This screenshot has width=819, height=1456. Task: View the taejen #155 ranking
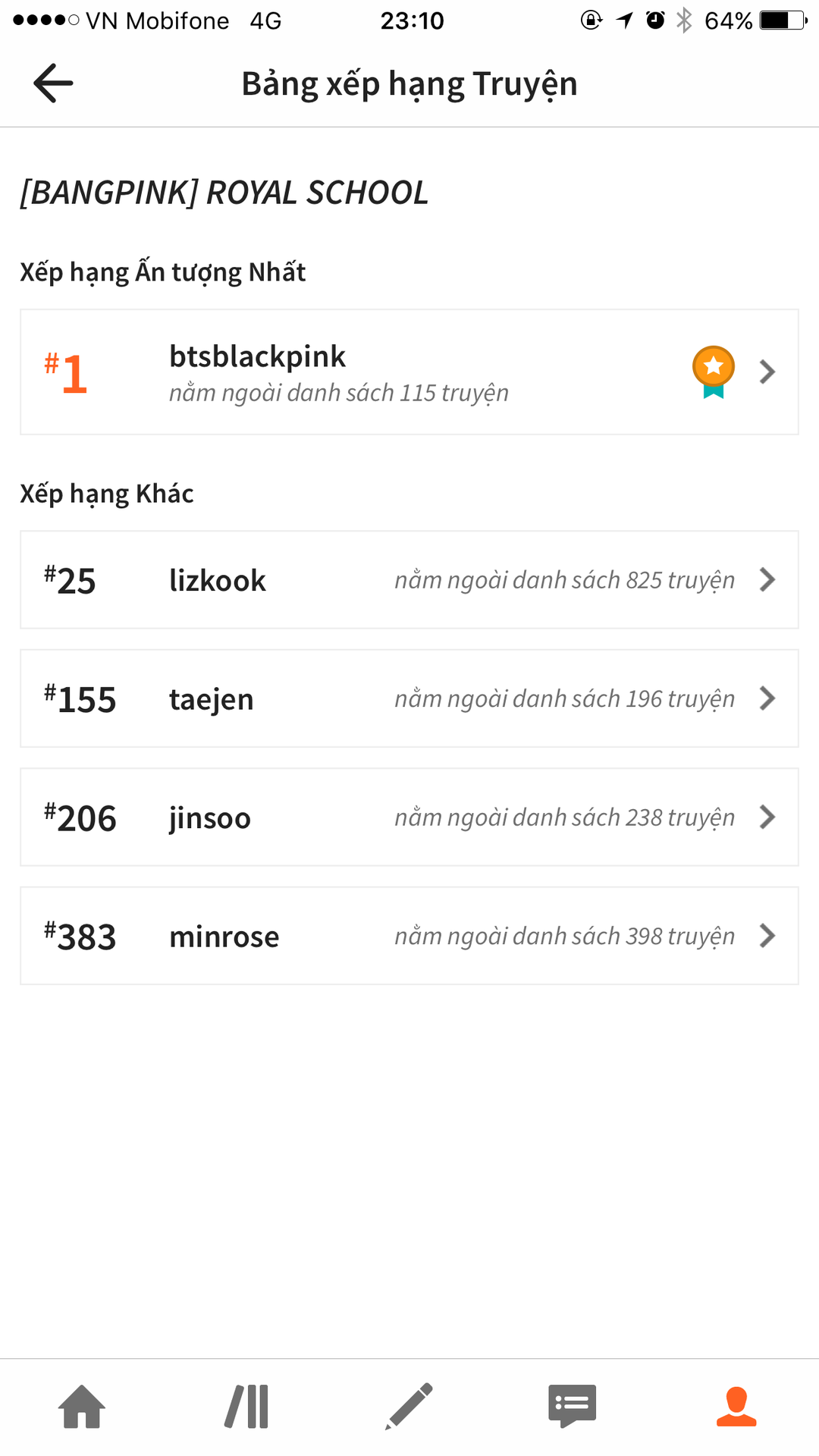coord(409,698)
